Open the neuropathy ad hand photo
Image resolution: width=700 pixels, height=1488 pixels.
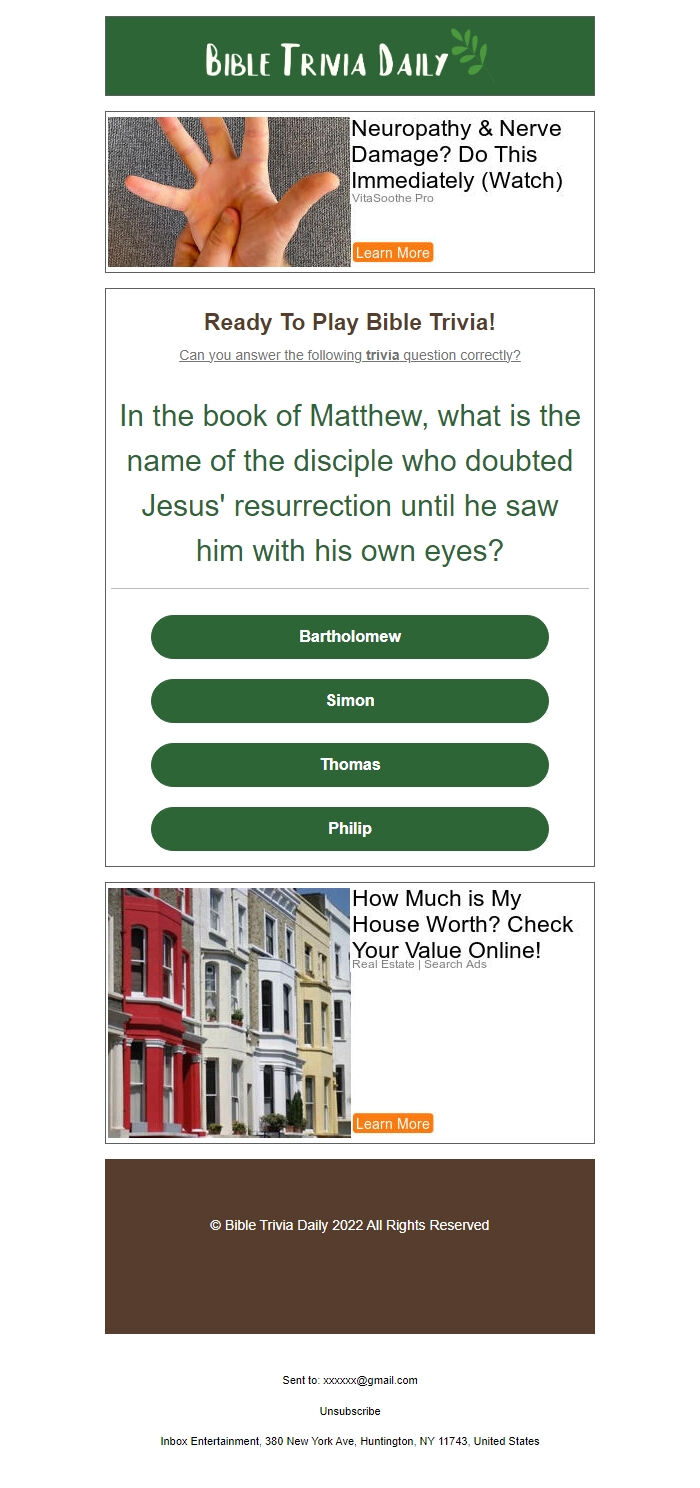(x=229, y=192)
